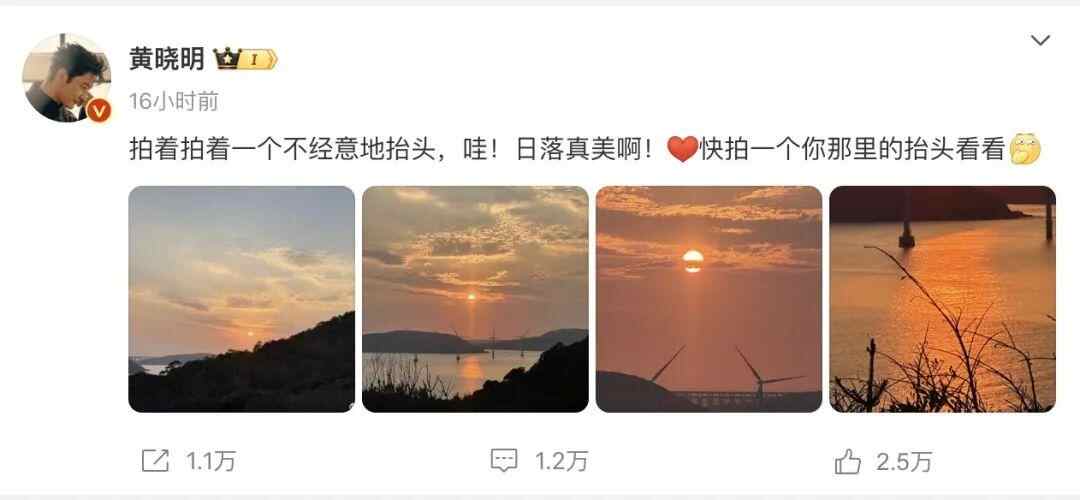Open the fourth photo of golden water
The width and height of the screenshot is (1080, 500).
[942, 299]
